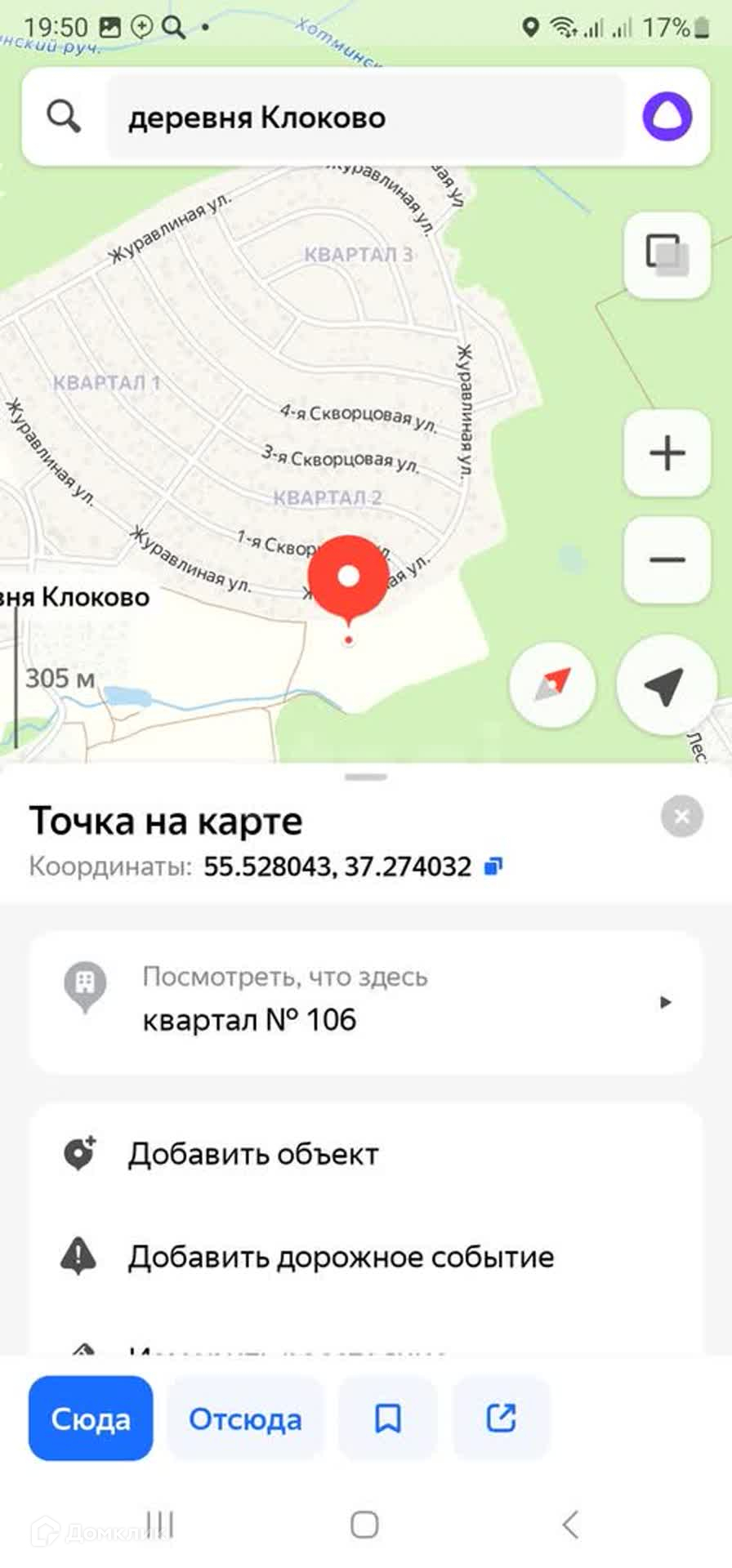Viewport: 732px width, 1568px height.
Task: Tap the search field showing деревня Клоково
Action: [x=364, y=118]
